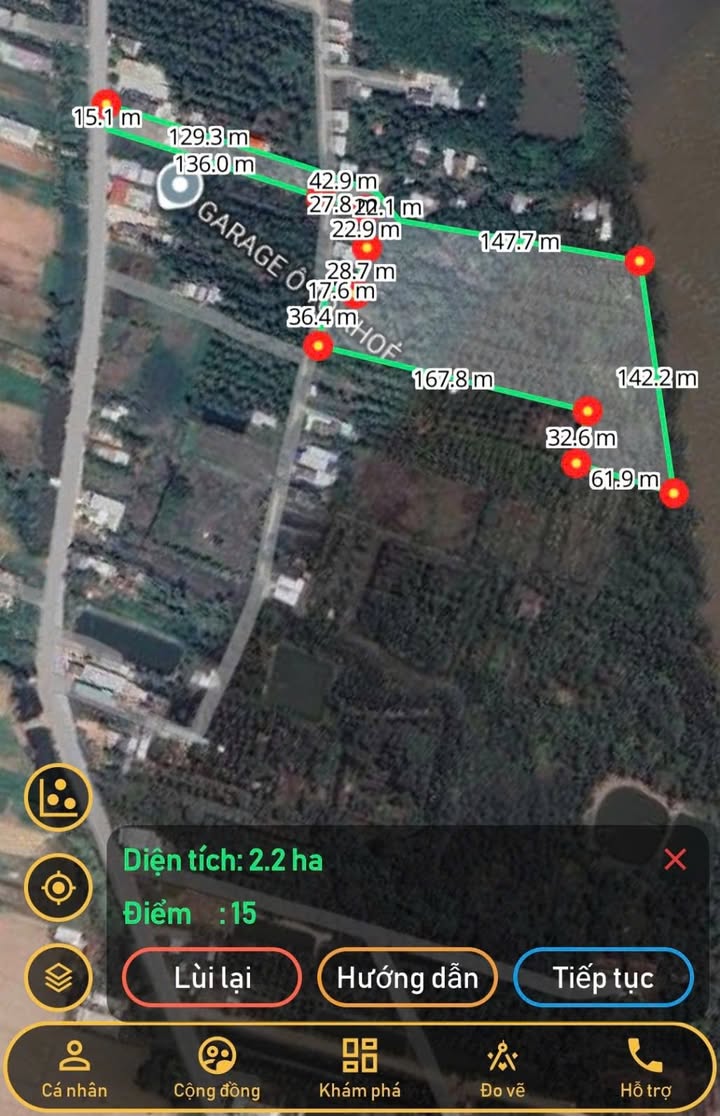This screenshot has height=1116, width=720.
Task: Close the area measurement panel
Action: pyautogui.click(x=676, y=859)
